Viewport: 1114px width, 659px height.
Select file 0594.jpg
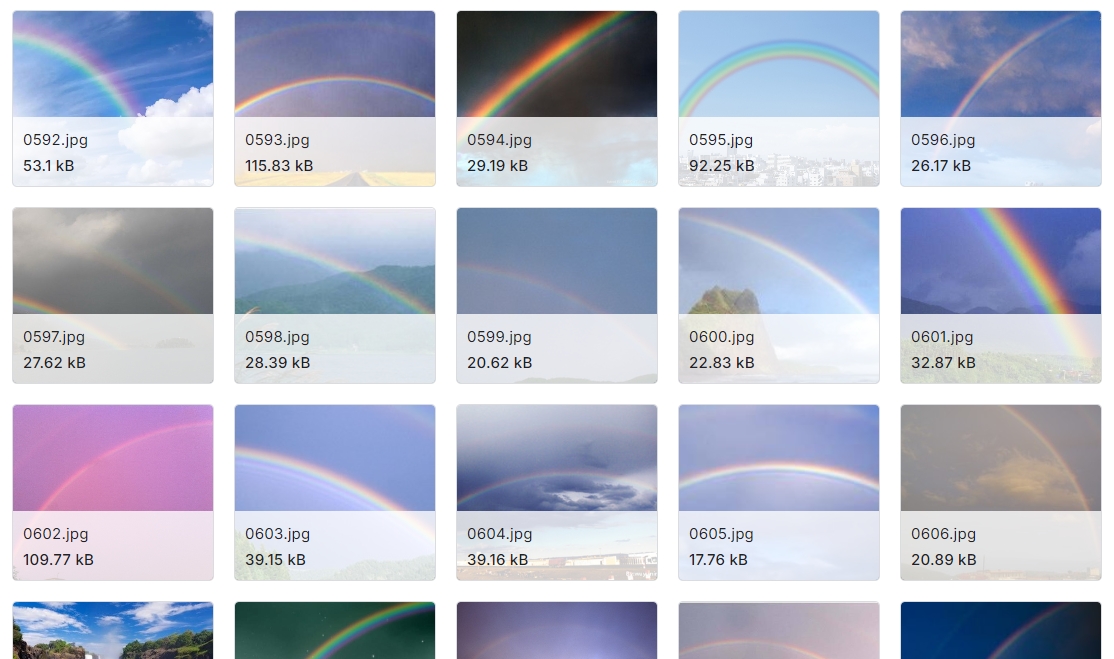pyautogui.click(x=557, y=70)
